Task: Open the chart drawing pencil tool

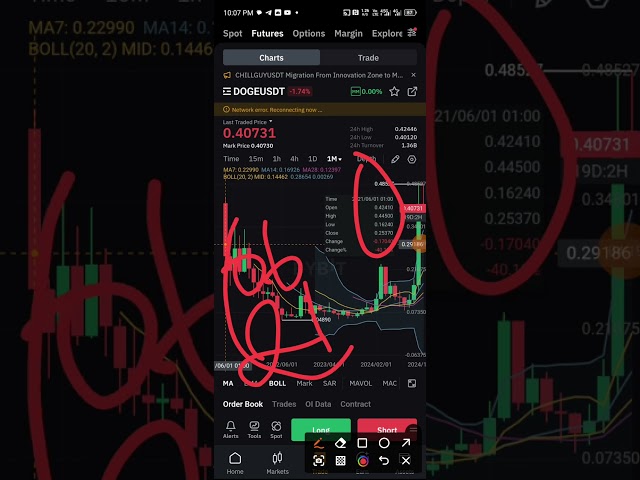Action: (395, 159)
